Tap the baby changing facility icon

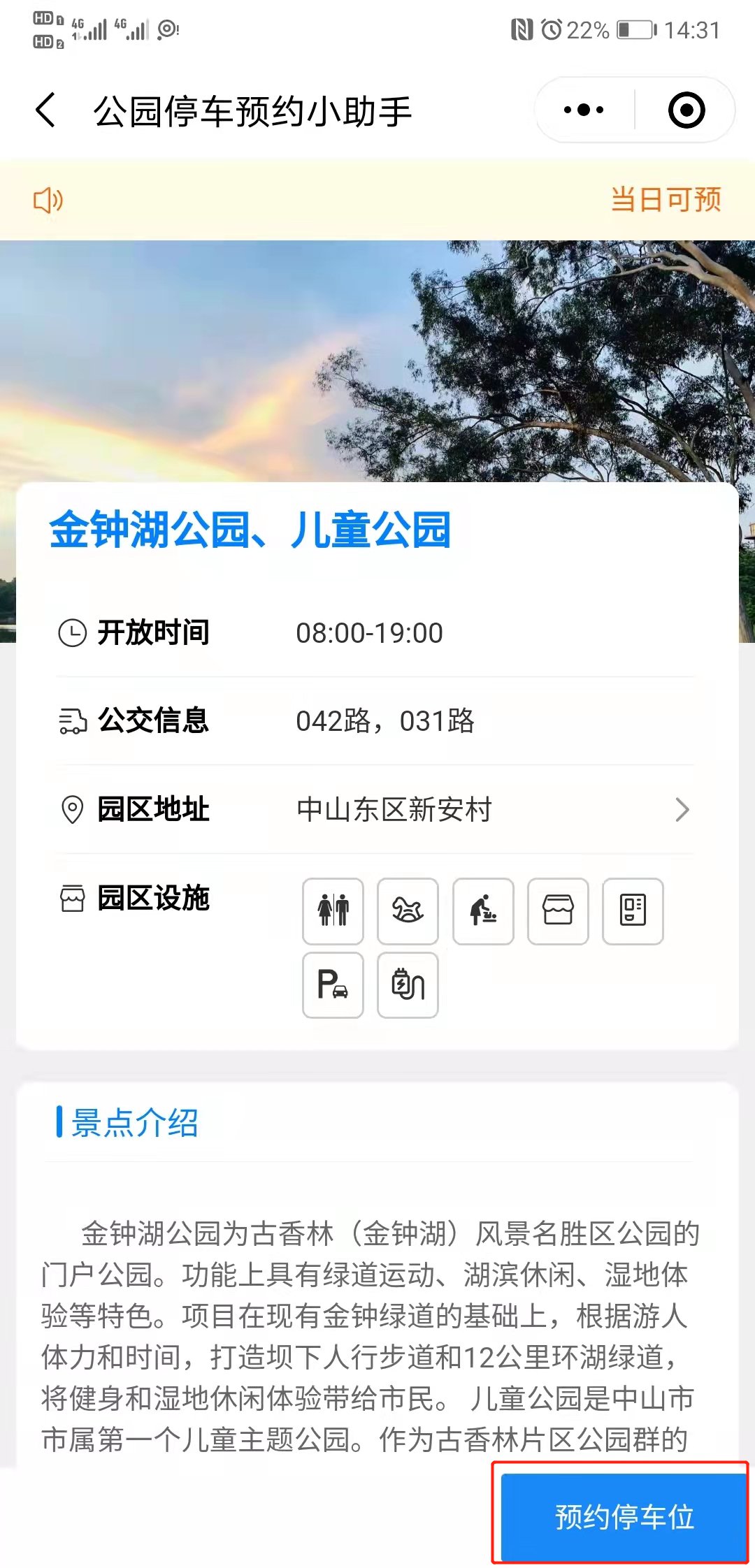point(483,911)
